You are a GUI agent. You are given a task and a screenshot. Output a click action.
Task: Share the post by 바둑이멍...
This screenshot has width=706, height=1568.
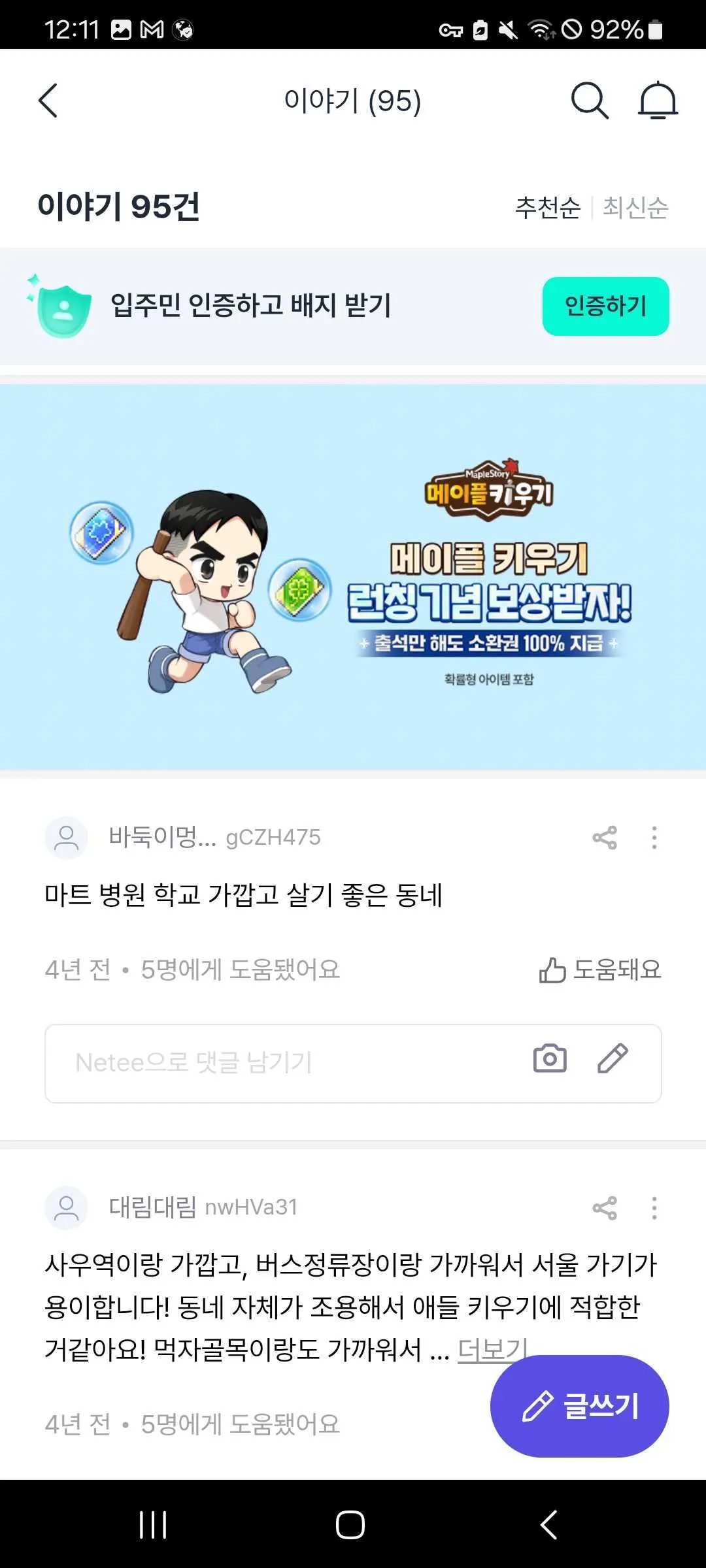pyautogui.click(x=605, y=838)
